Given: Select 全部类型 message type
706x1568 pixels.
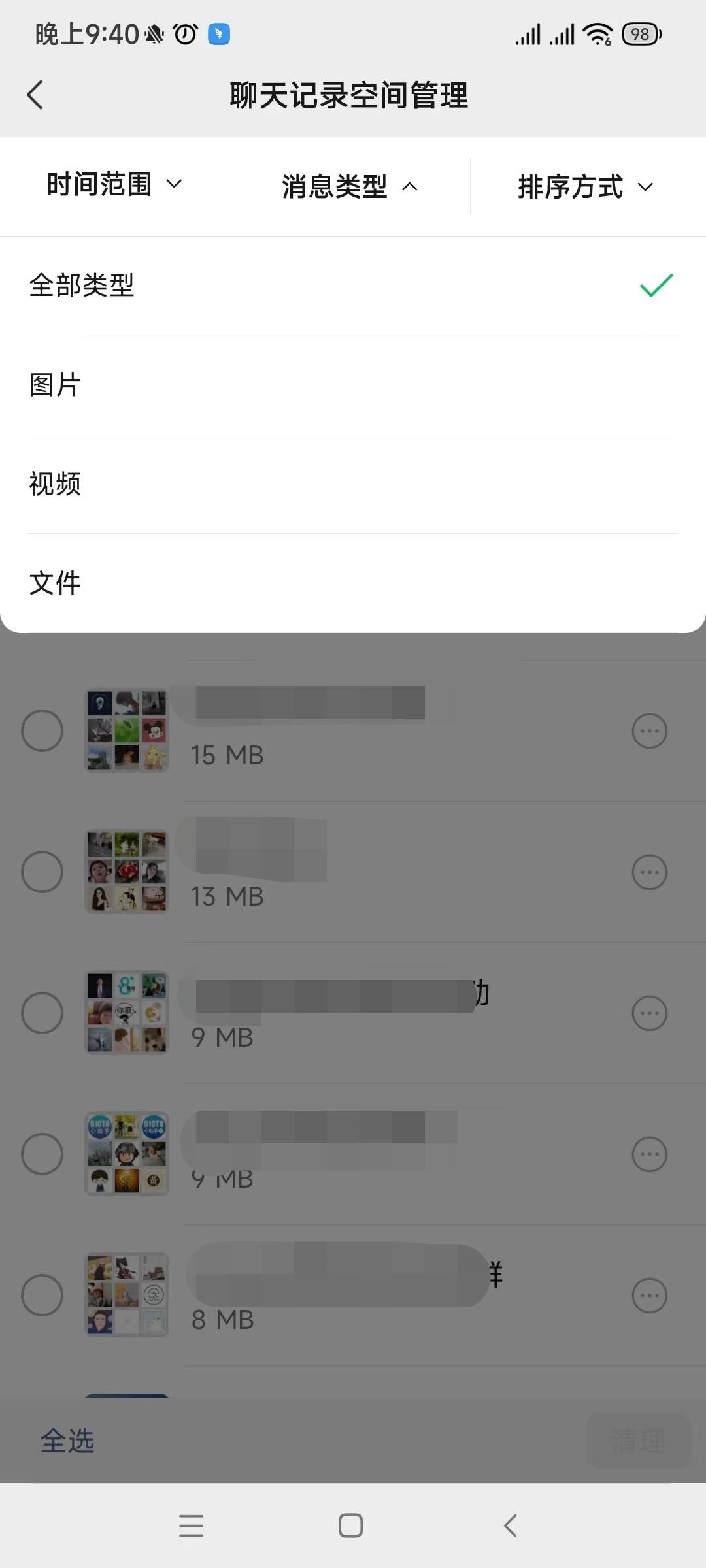Looking at the screenshot, I should coord(352,286).
